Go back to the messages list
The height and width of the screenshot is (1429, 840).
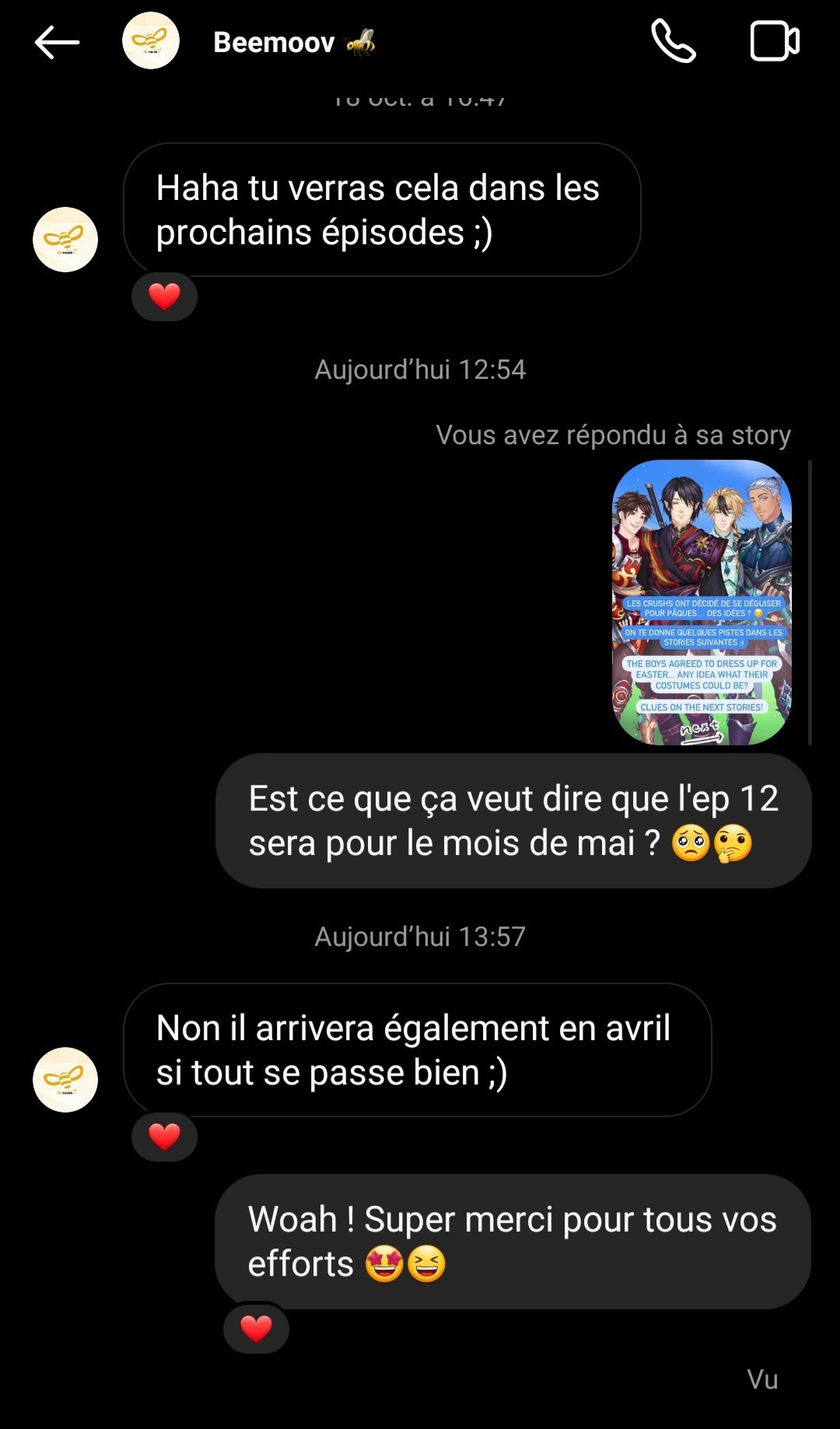point(57,42)
